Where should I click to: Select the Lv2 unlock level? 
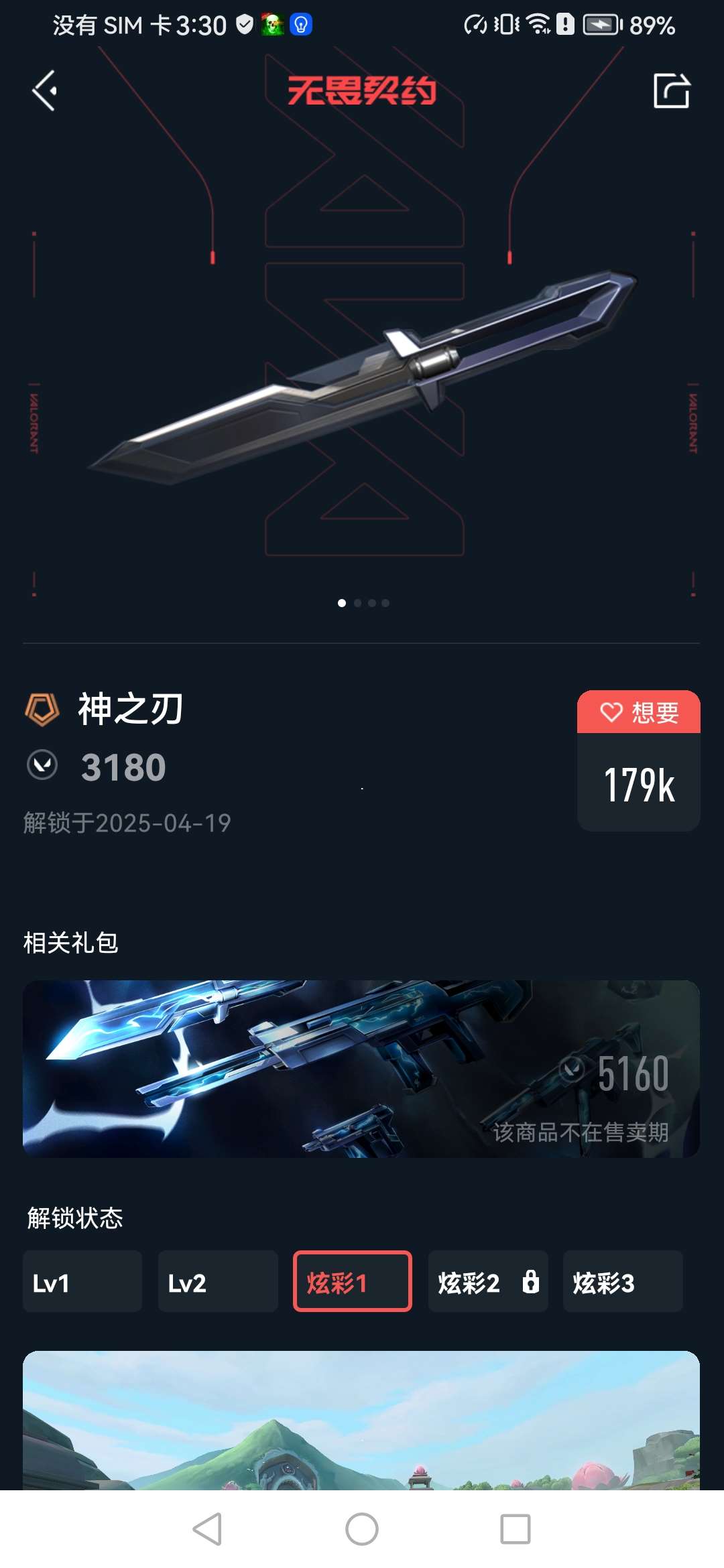point(217,1281)
